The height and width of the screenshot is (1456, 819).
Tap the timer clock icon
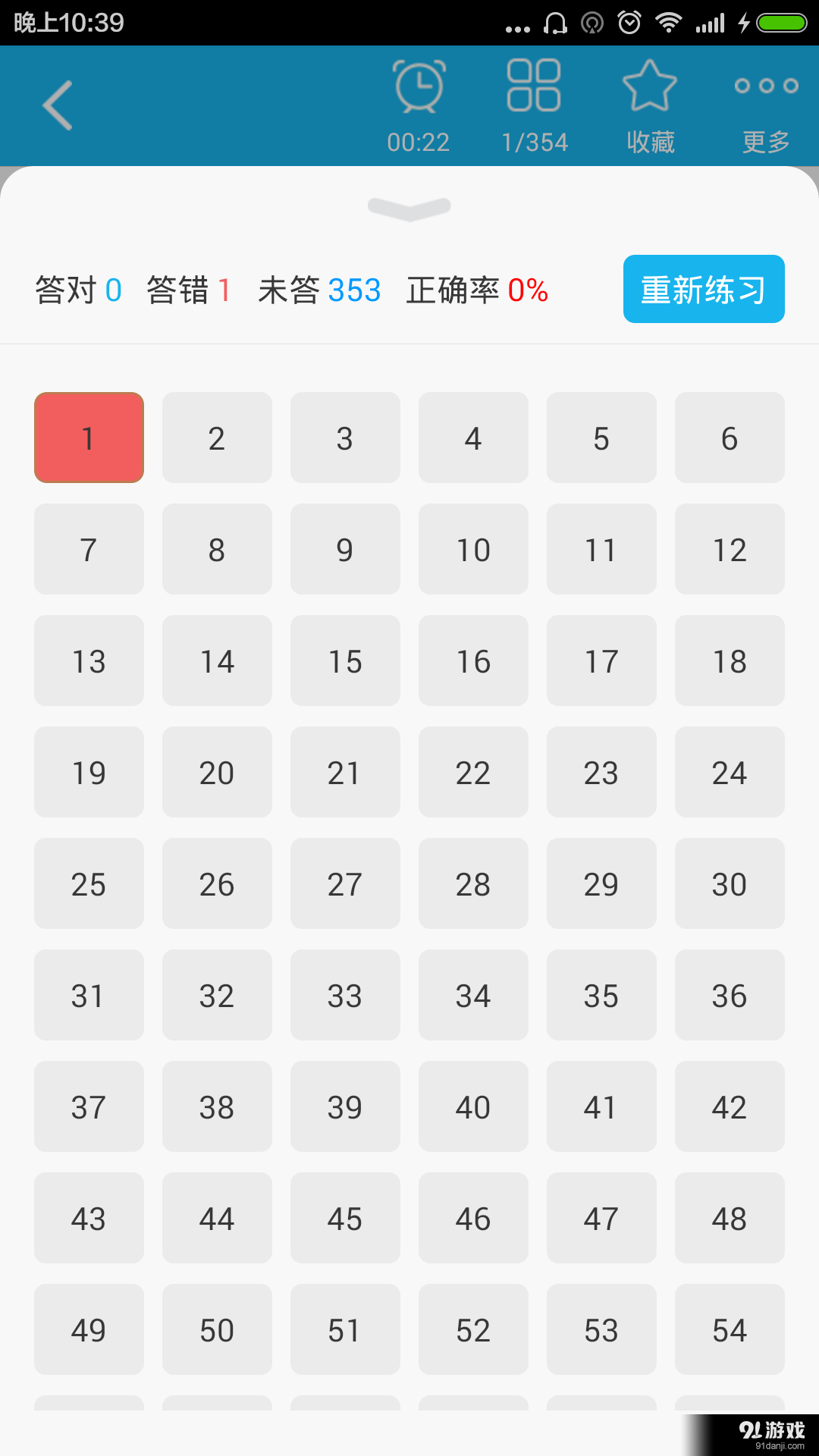(x=419, y=85)
